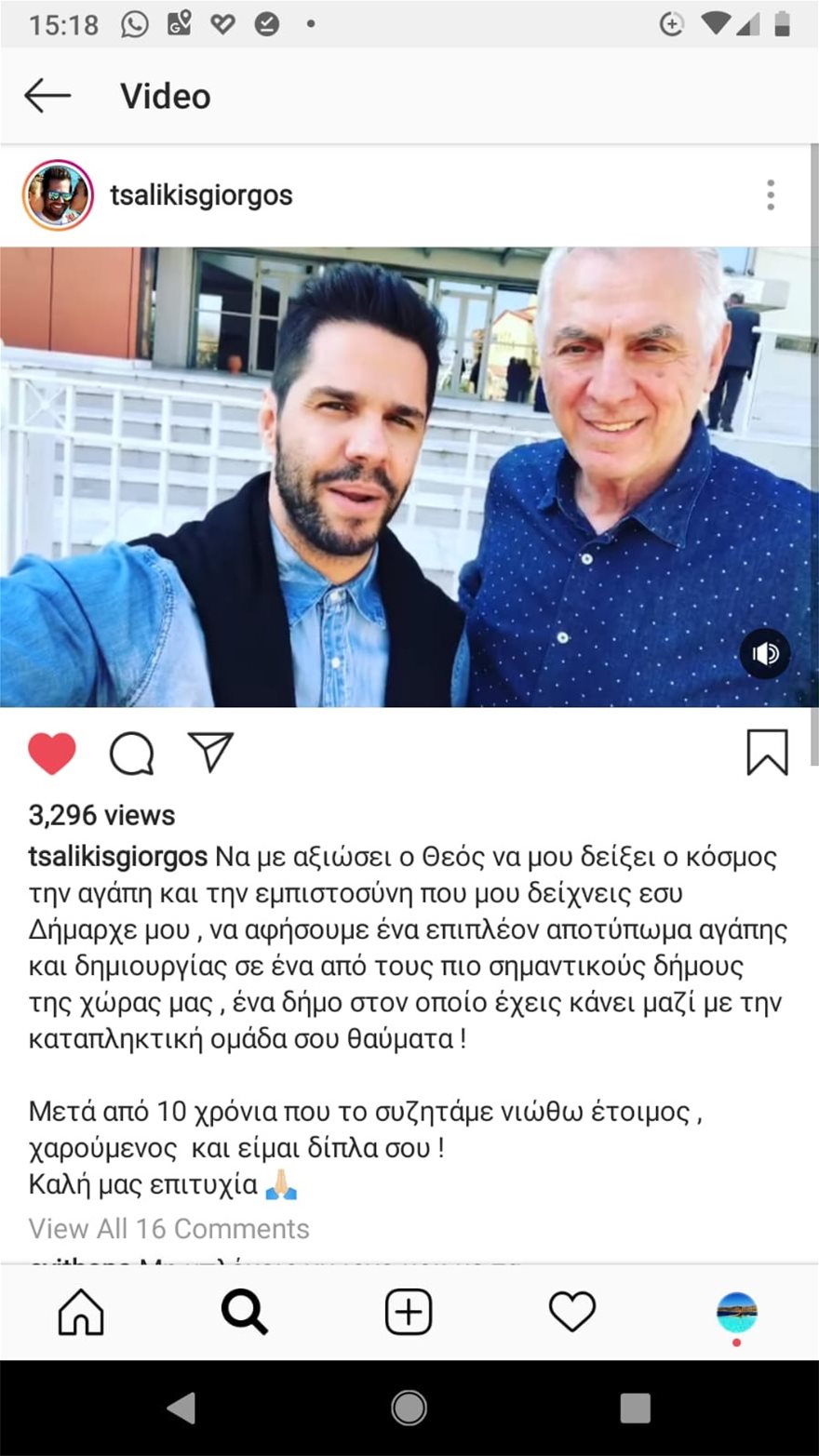Unlike the post with the heart
This screenshot has width=819, height=1456.
(52, 753)
